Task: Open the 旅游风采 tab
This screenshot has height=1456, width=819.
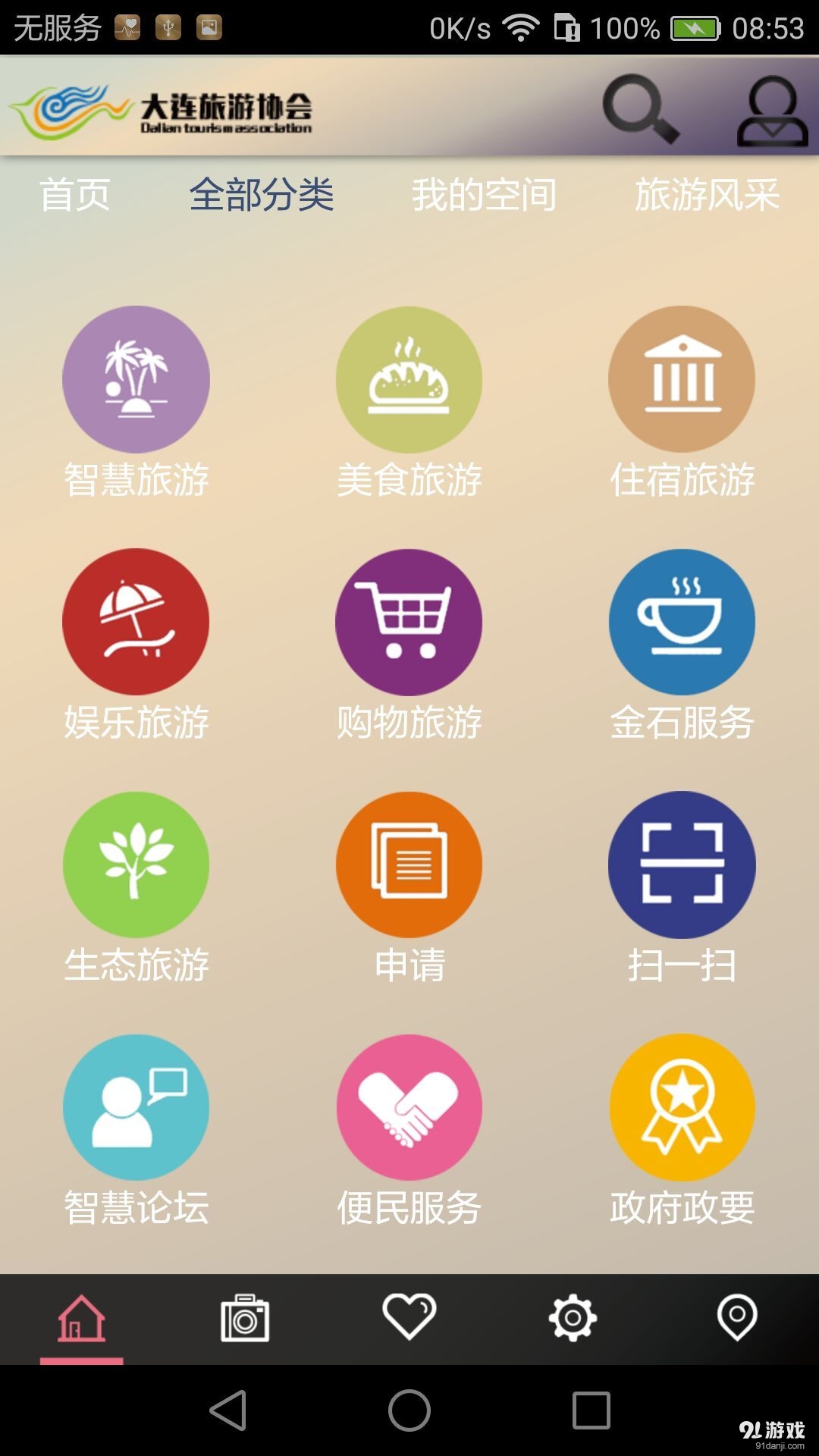Action: 708,195
